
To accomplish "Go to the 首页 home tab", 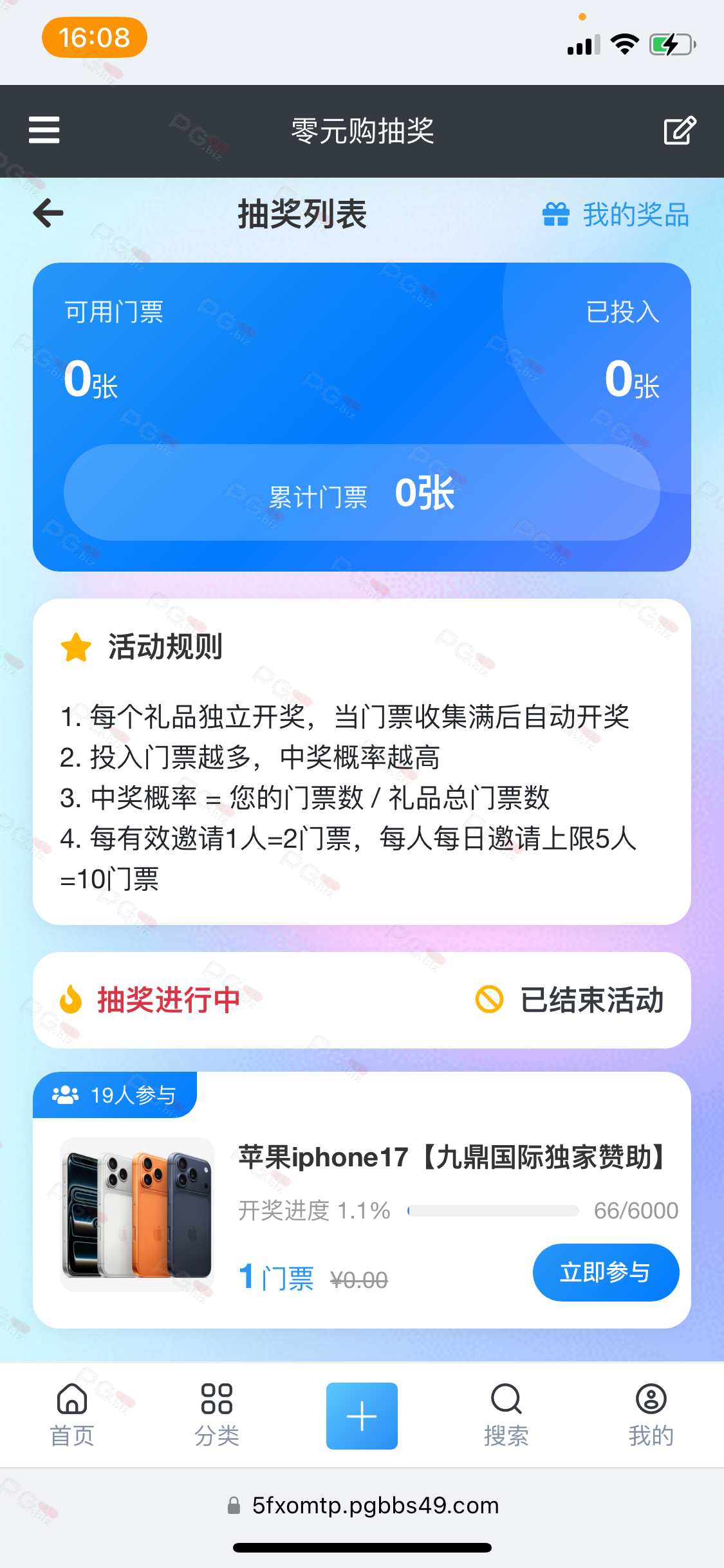I will click(x=72, y=1415).
